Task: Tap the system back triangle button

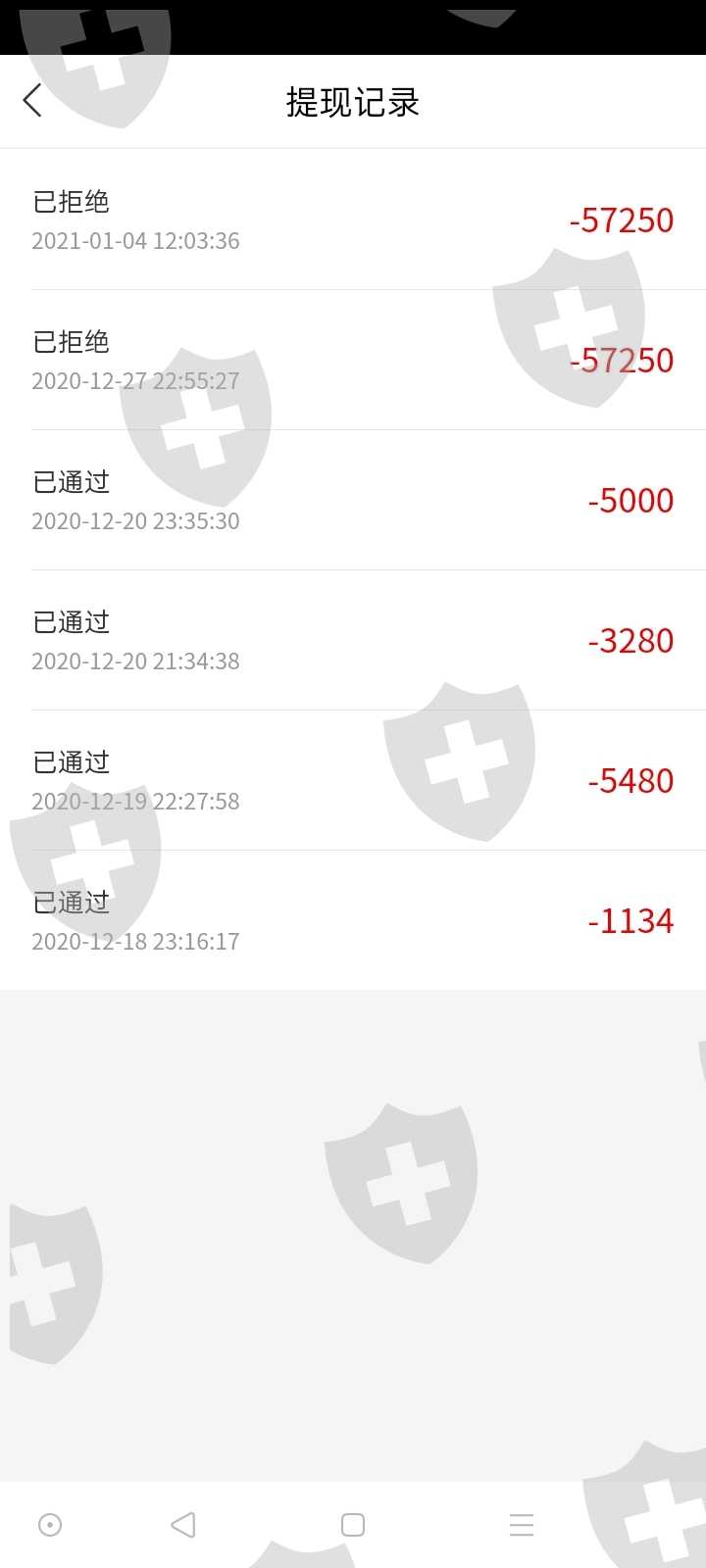Action: [x=183, y=1525]
